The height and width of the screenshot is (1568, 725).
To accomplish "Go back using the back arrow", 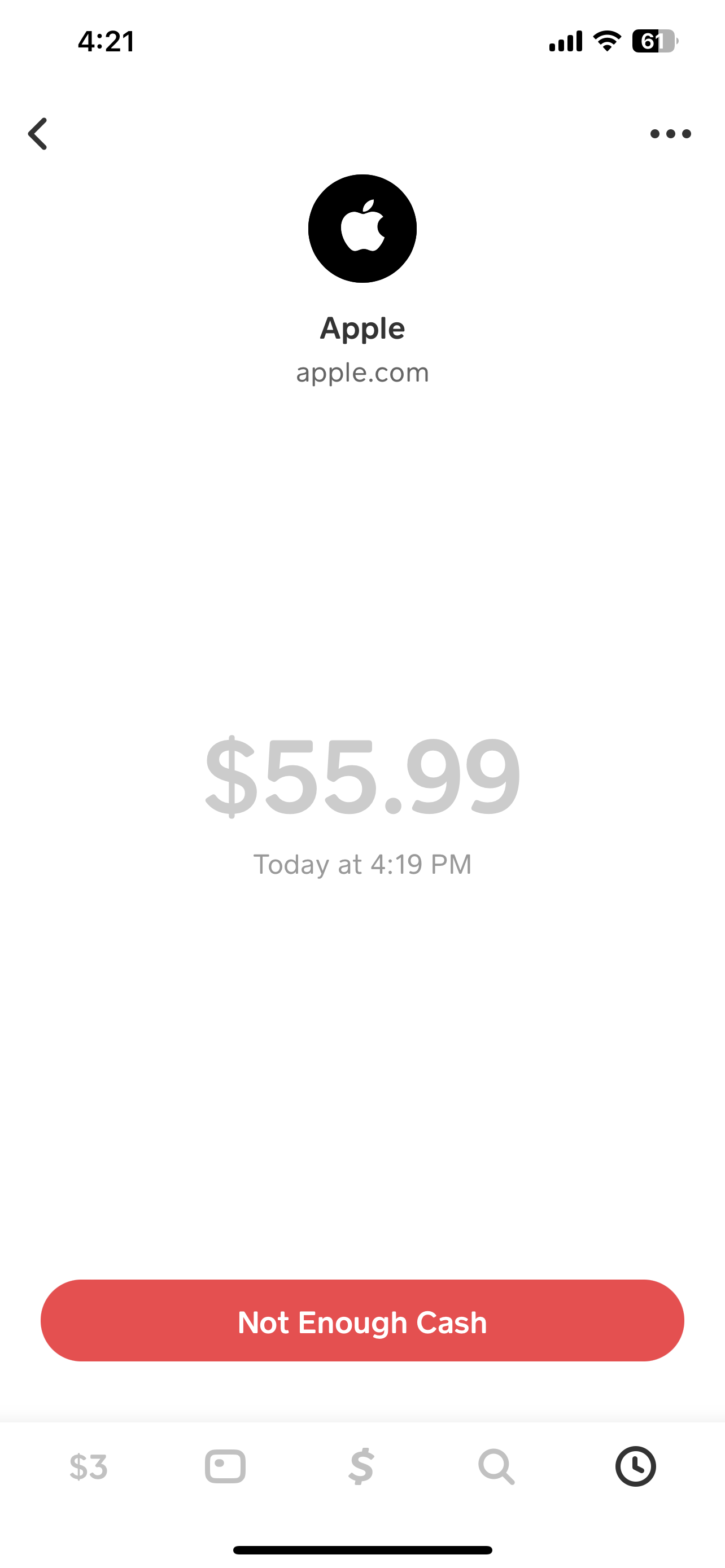I will [38, 134].
